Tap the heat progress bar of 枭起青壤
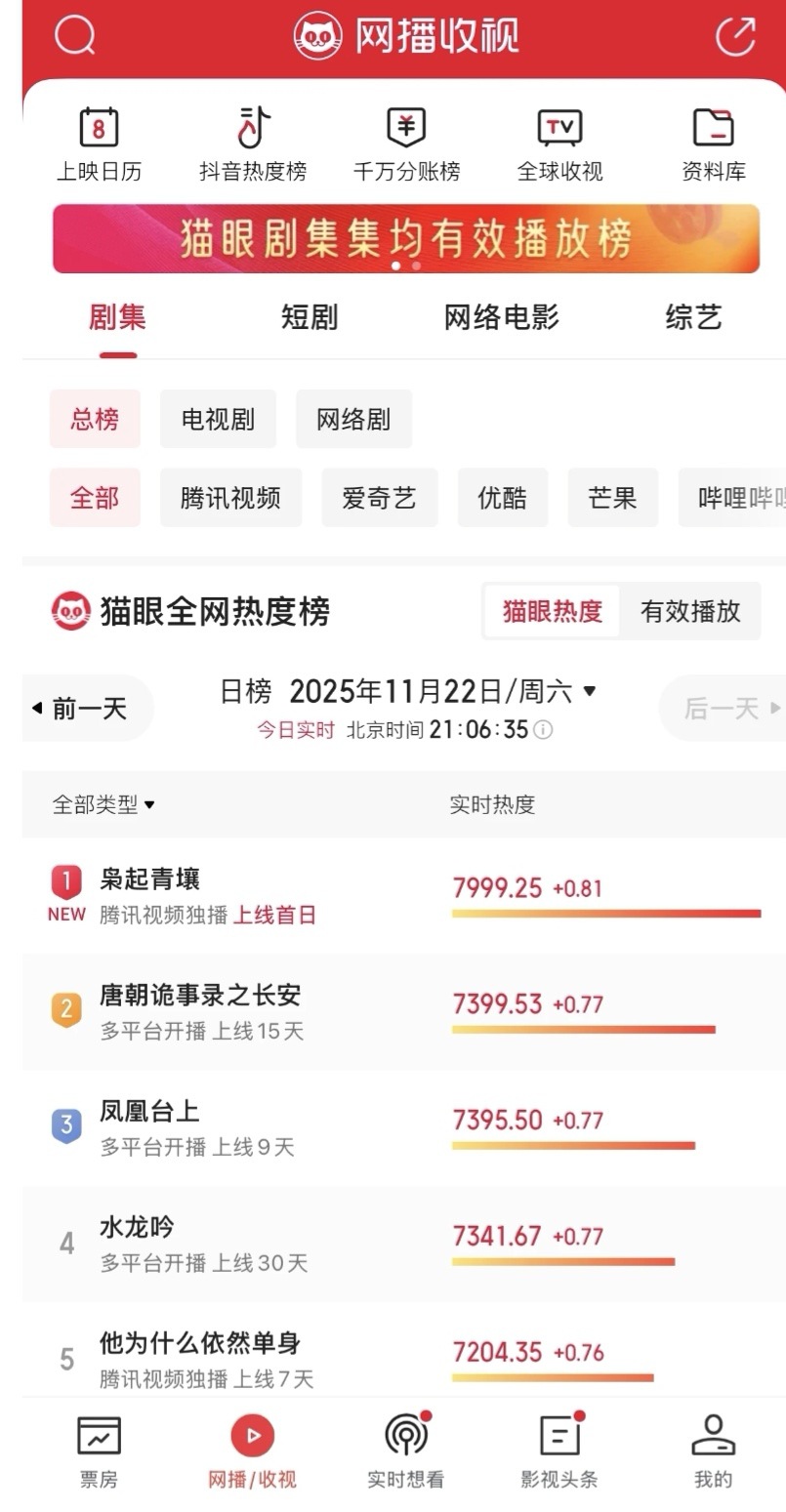Screen dimensions: 786x1512 604,915
